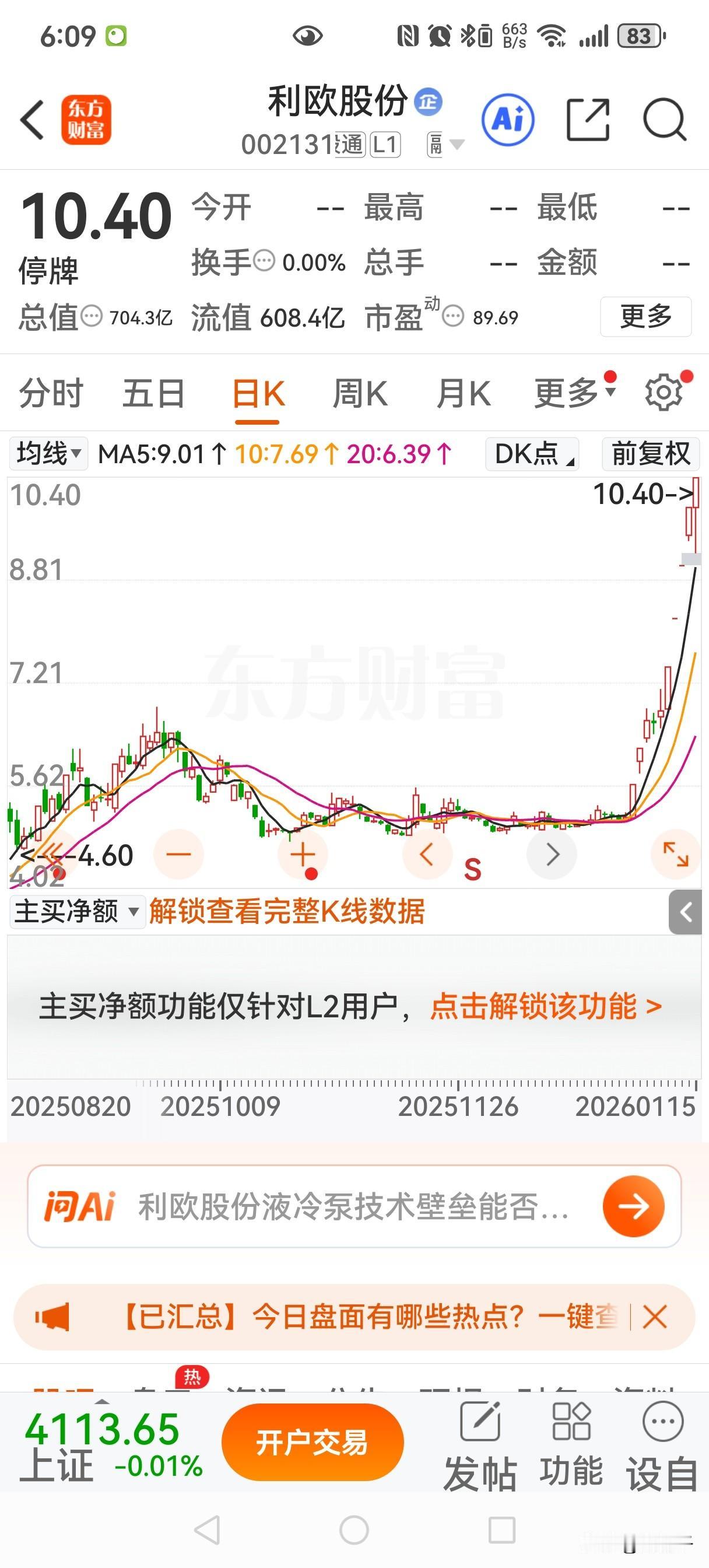Open the 均线 moving average dropdown
The image size is (709, 1568).
pyautogui.click(x=48, y=453)
